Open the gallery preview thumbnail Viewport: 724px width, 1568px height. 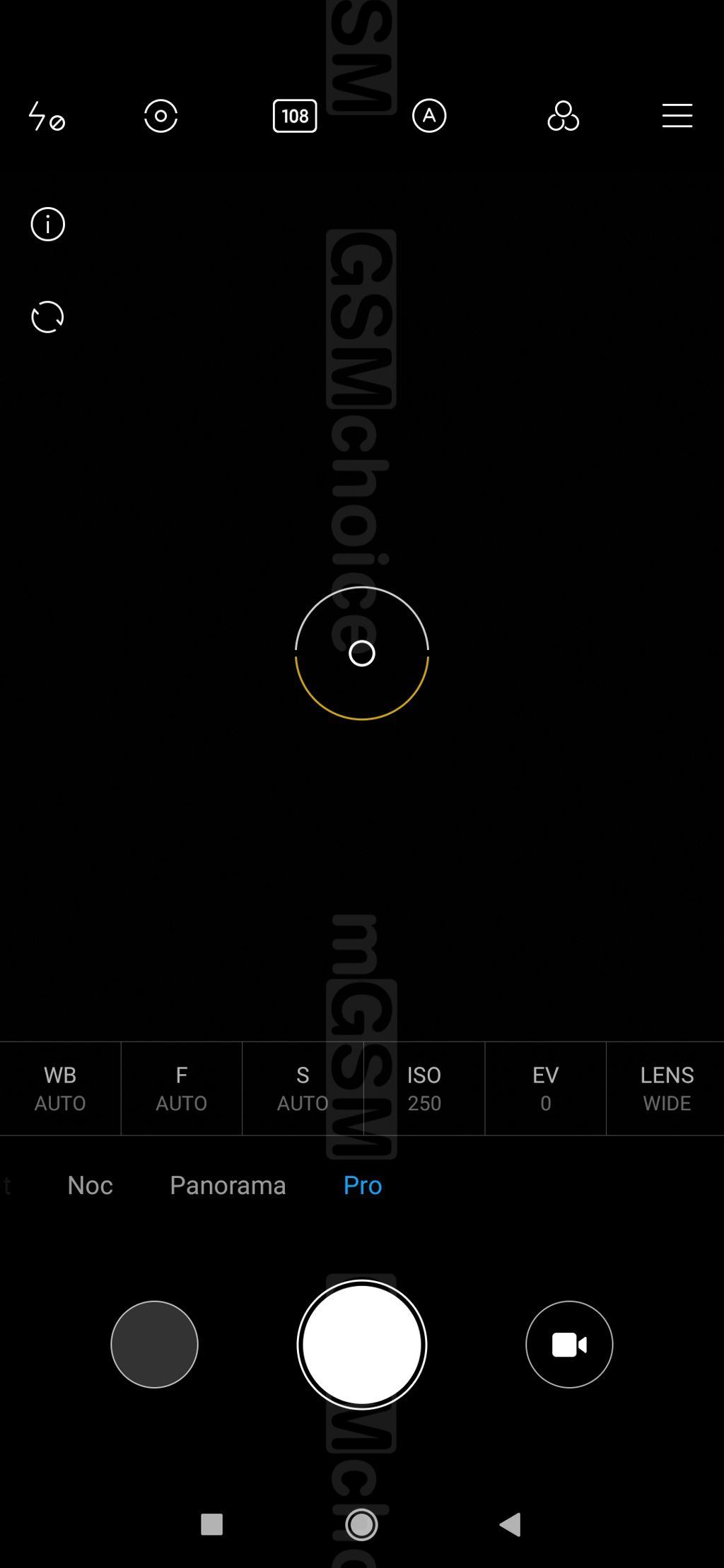[154, 1344]
